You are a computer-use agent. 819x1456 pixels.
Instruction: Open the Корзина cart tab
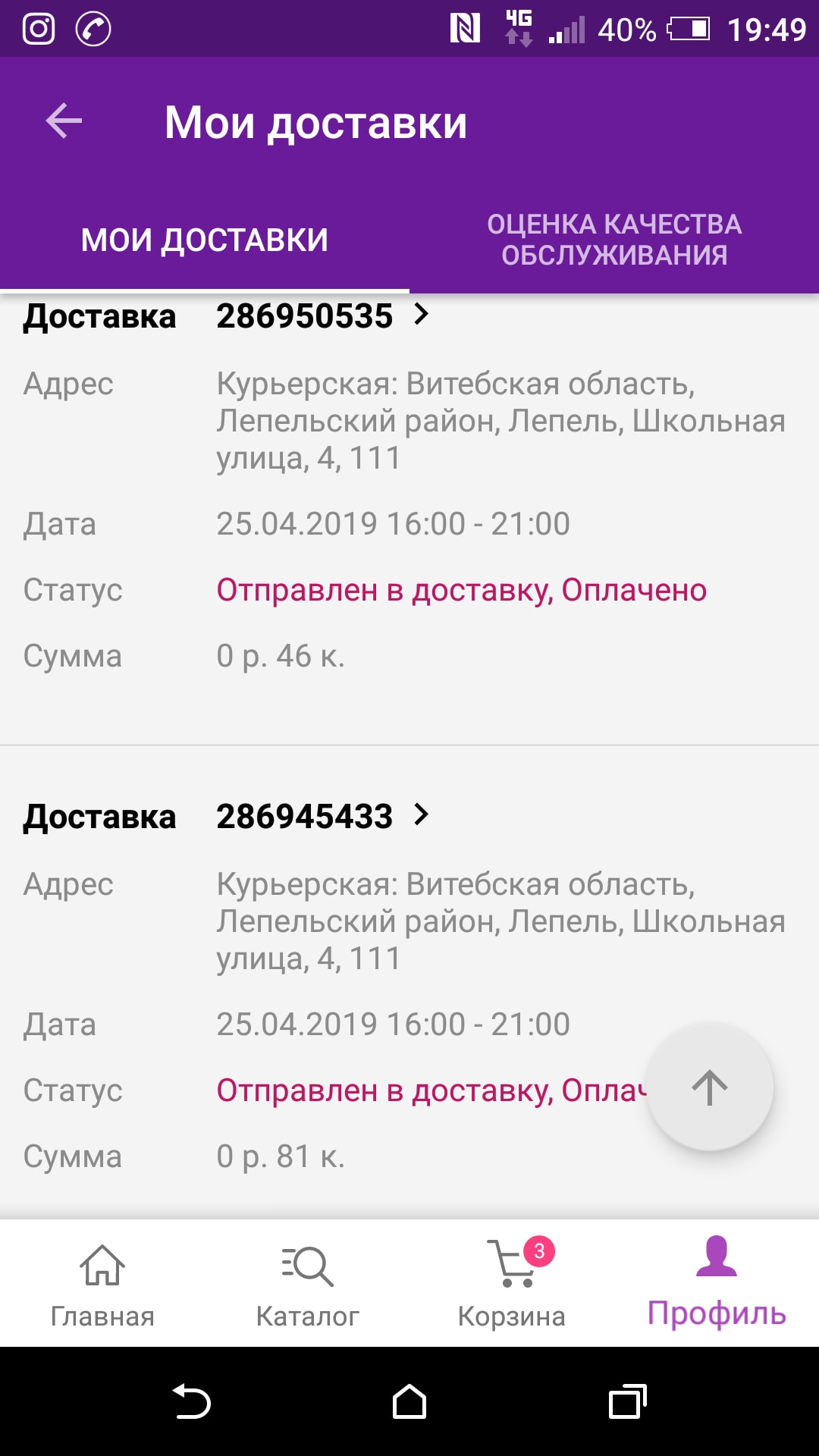(512, 1283)
